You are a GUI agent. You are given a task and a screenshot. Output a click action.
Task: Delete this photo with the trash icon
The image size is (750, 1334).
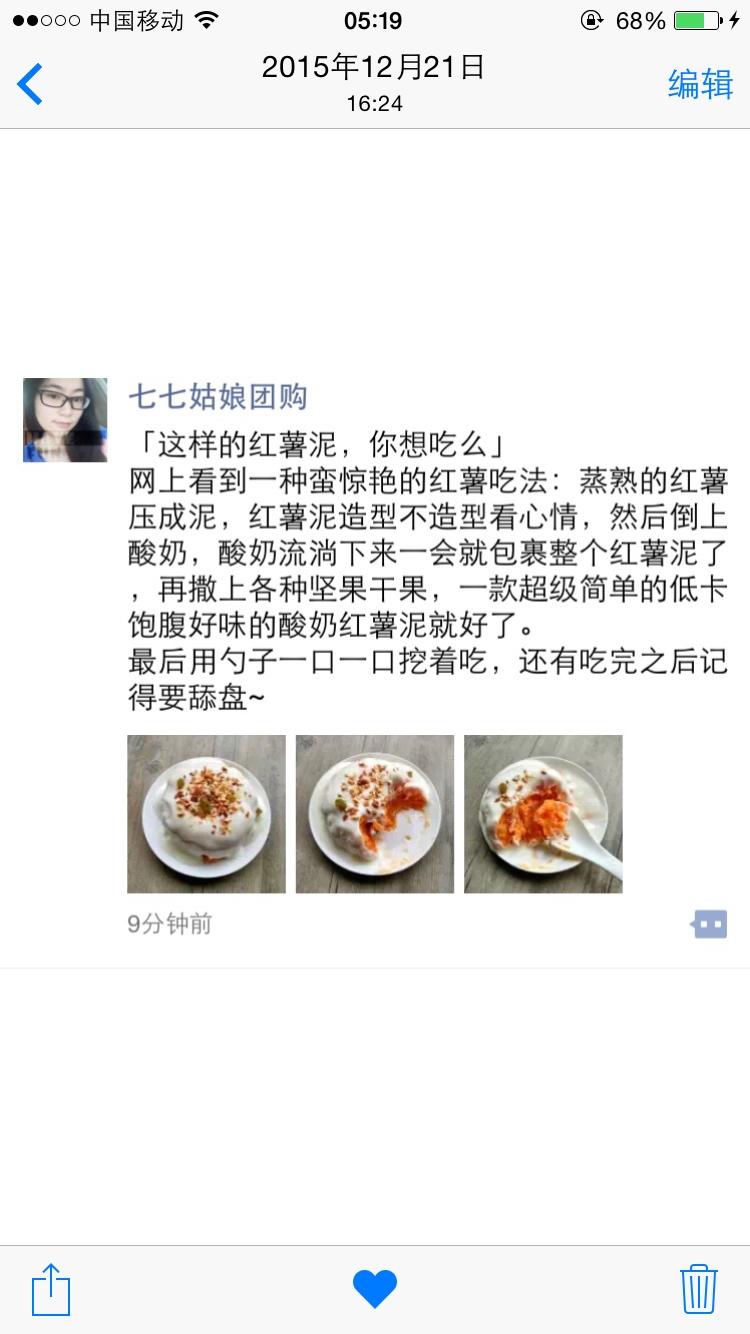click(699, 1289)
